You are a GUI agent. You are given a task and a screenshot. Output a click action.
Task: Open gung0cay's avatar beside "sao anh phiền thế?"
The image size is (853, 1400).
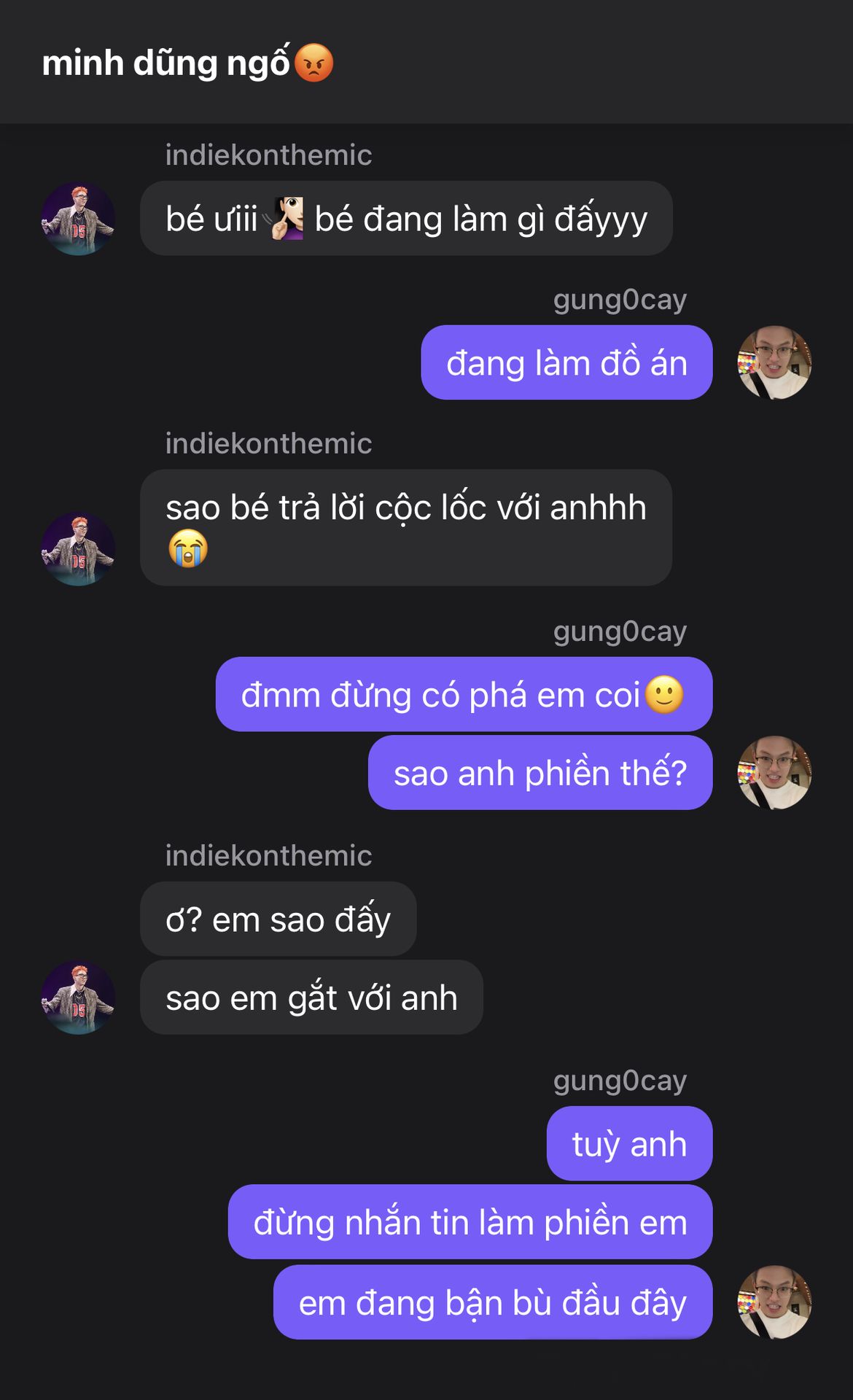tap(774, 772)
